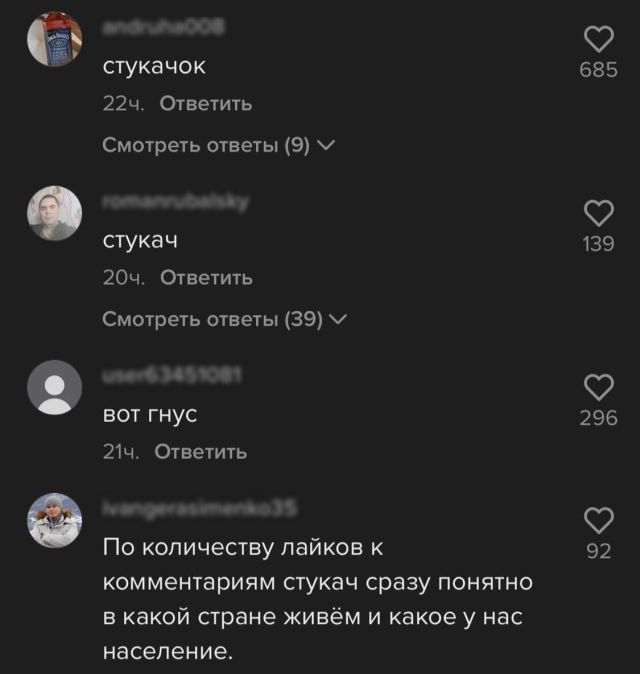Open avatar of the "По количеству лайков" commenter

click(x=54, y=520)
